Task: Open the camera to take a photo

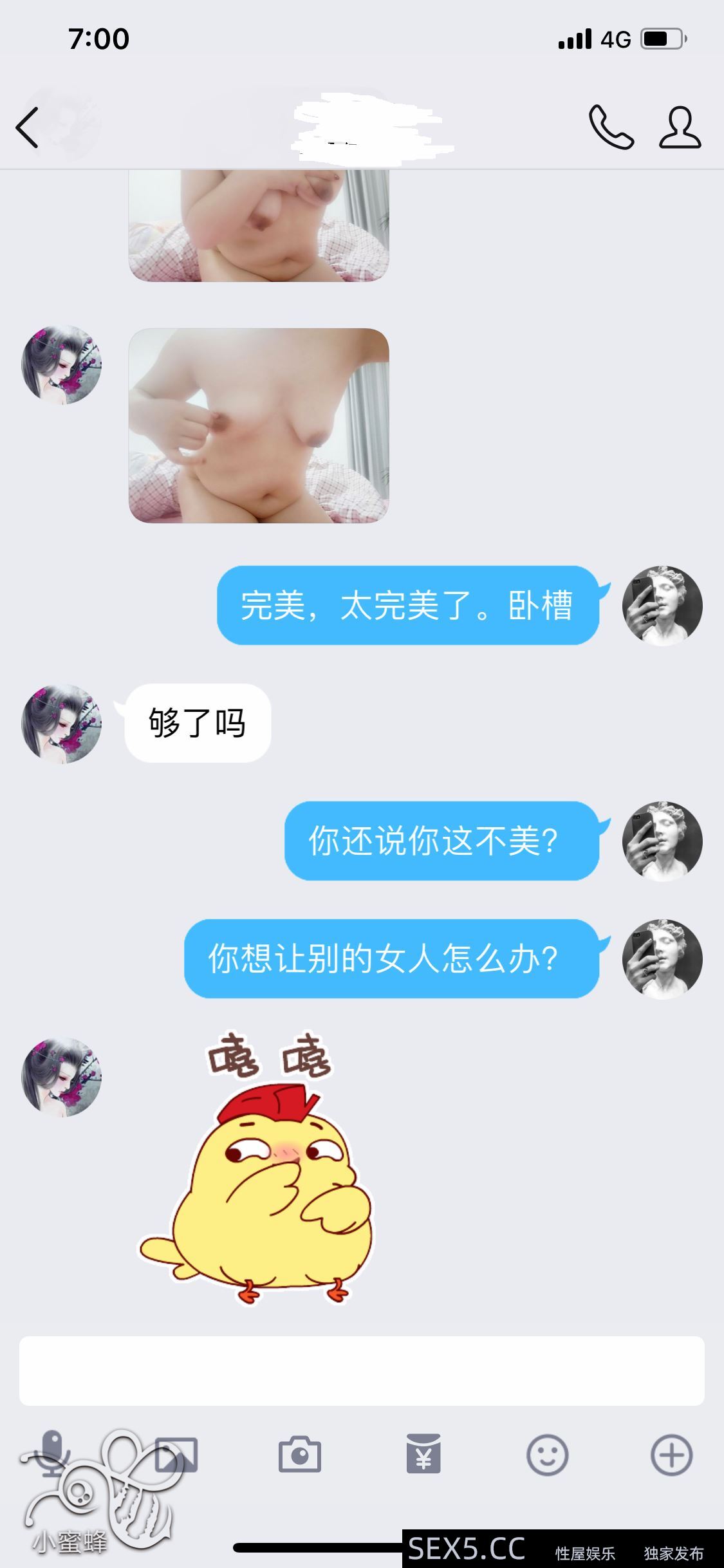Action: pyautogui.click(x=299, y=1454)
